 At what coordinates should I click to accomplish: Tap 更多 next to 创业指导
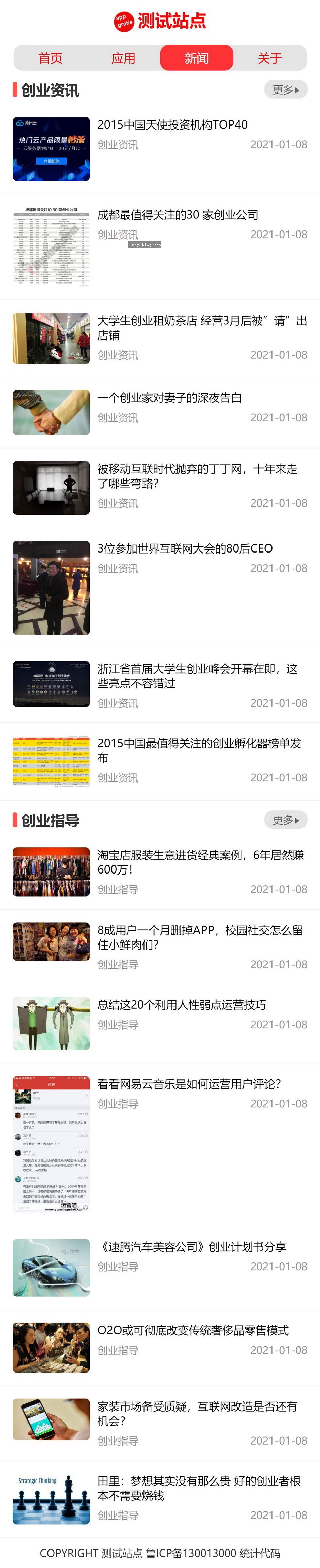click(285, 820)
